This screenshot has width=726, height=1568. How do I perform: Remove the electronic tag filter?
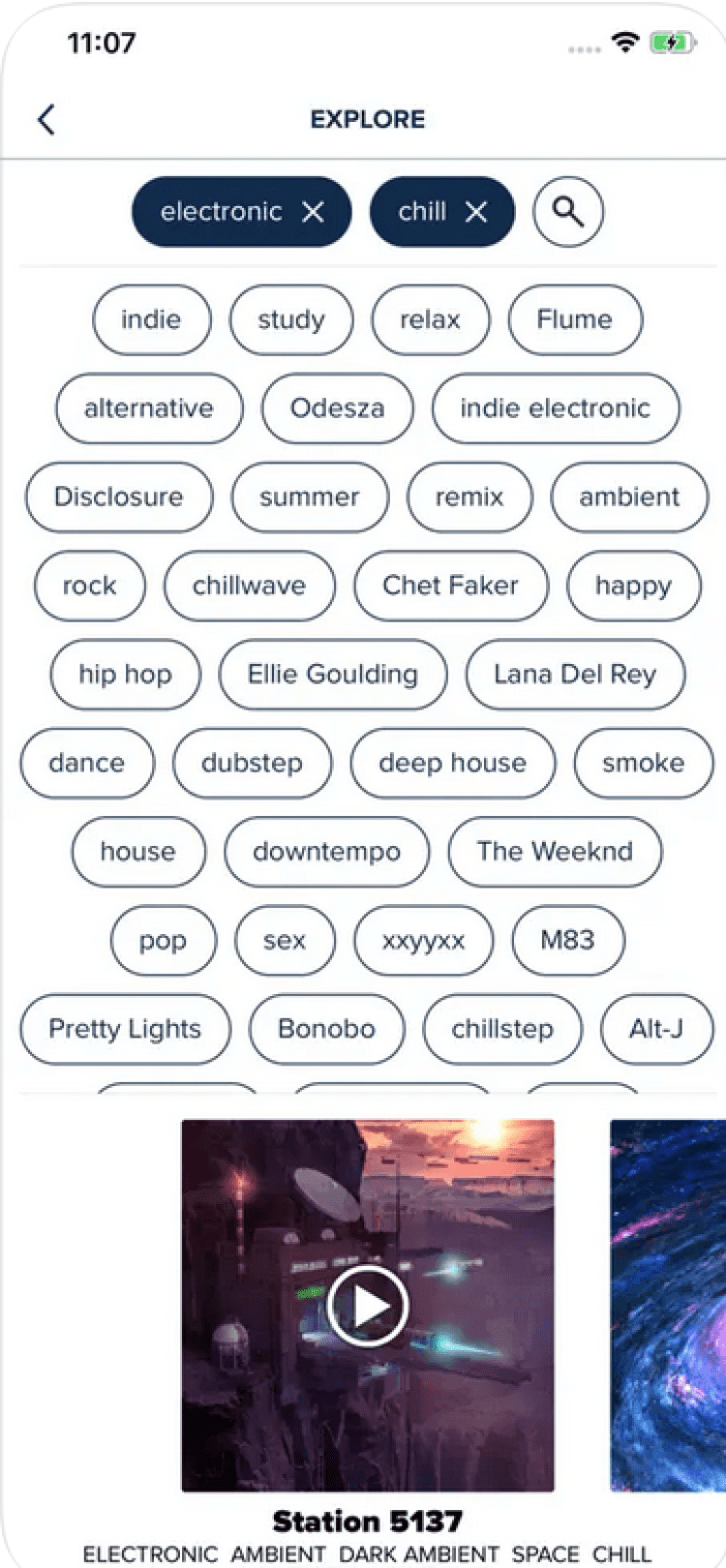coord(313,212)
